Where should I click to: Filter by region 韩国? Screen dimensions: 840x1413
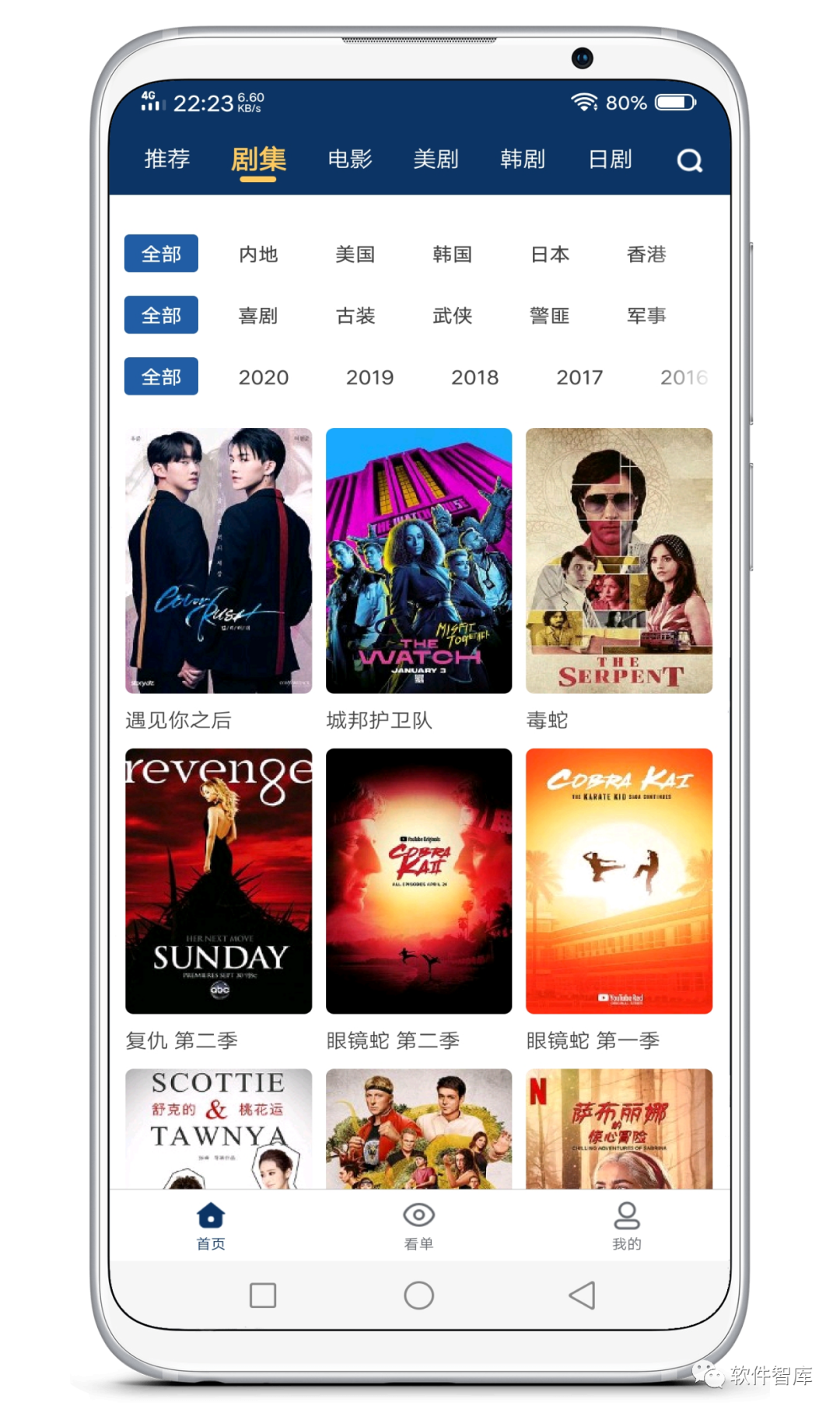452,254
